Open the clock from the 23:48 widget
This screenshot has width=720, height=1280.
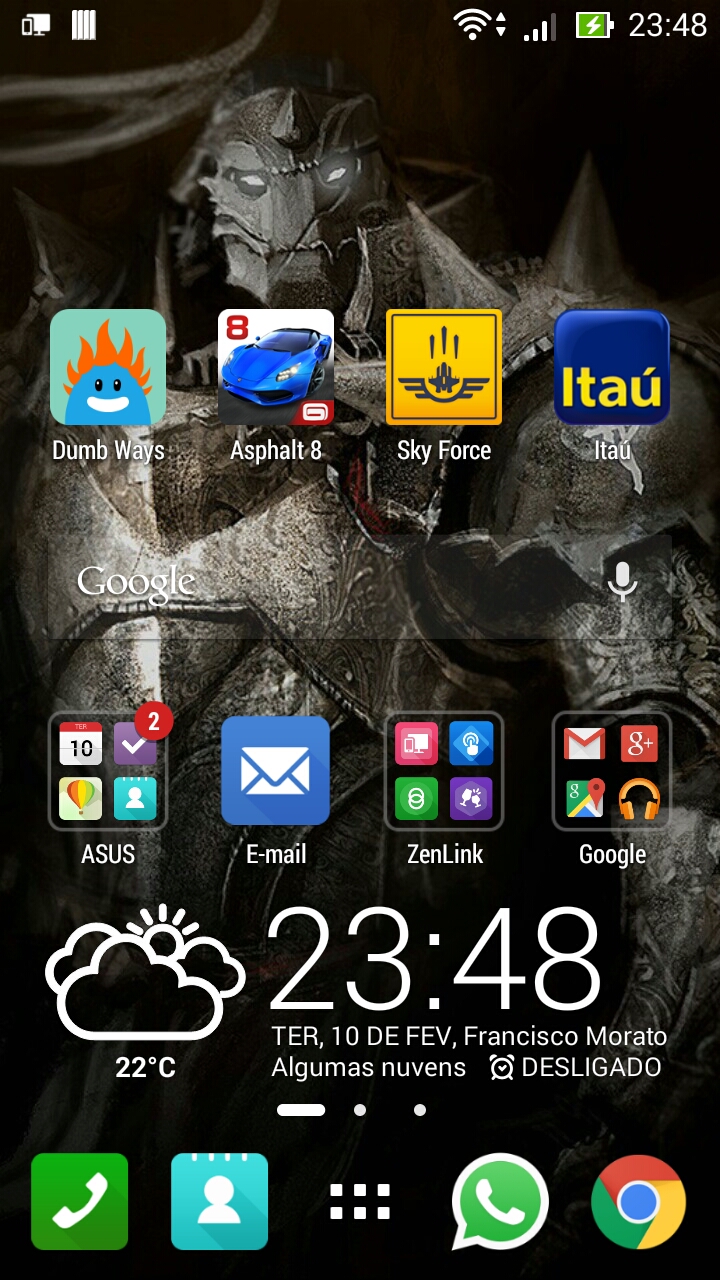coord(435,960)
